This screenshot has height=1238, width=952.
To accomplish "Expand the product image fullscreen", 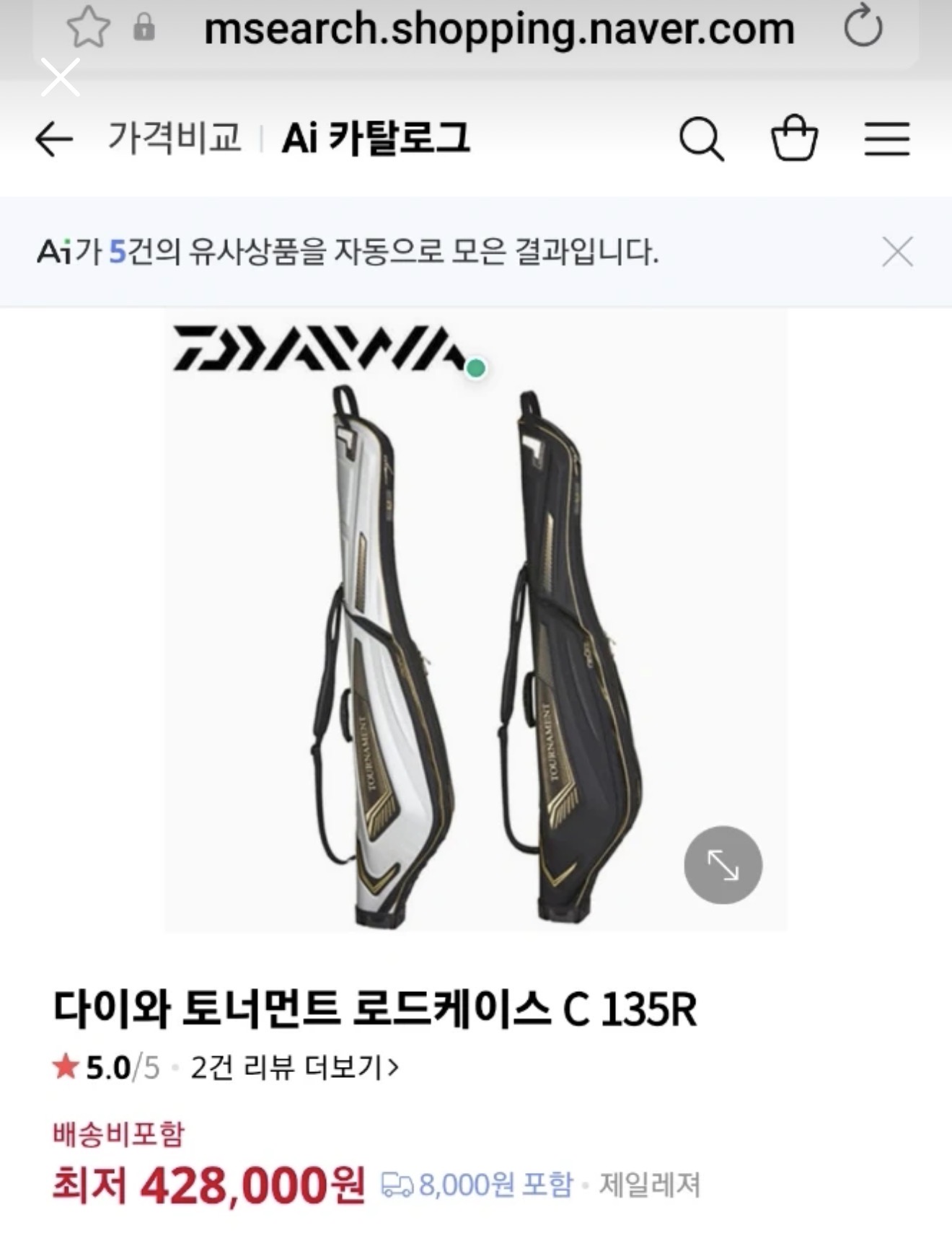I will point(723,864).
